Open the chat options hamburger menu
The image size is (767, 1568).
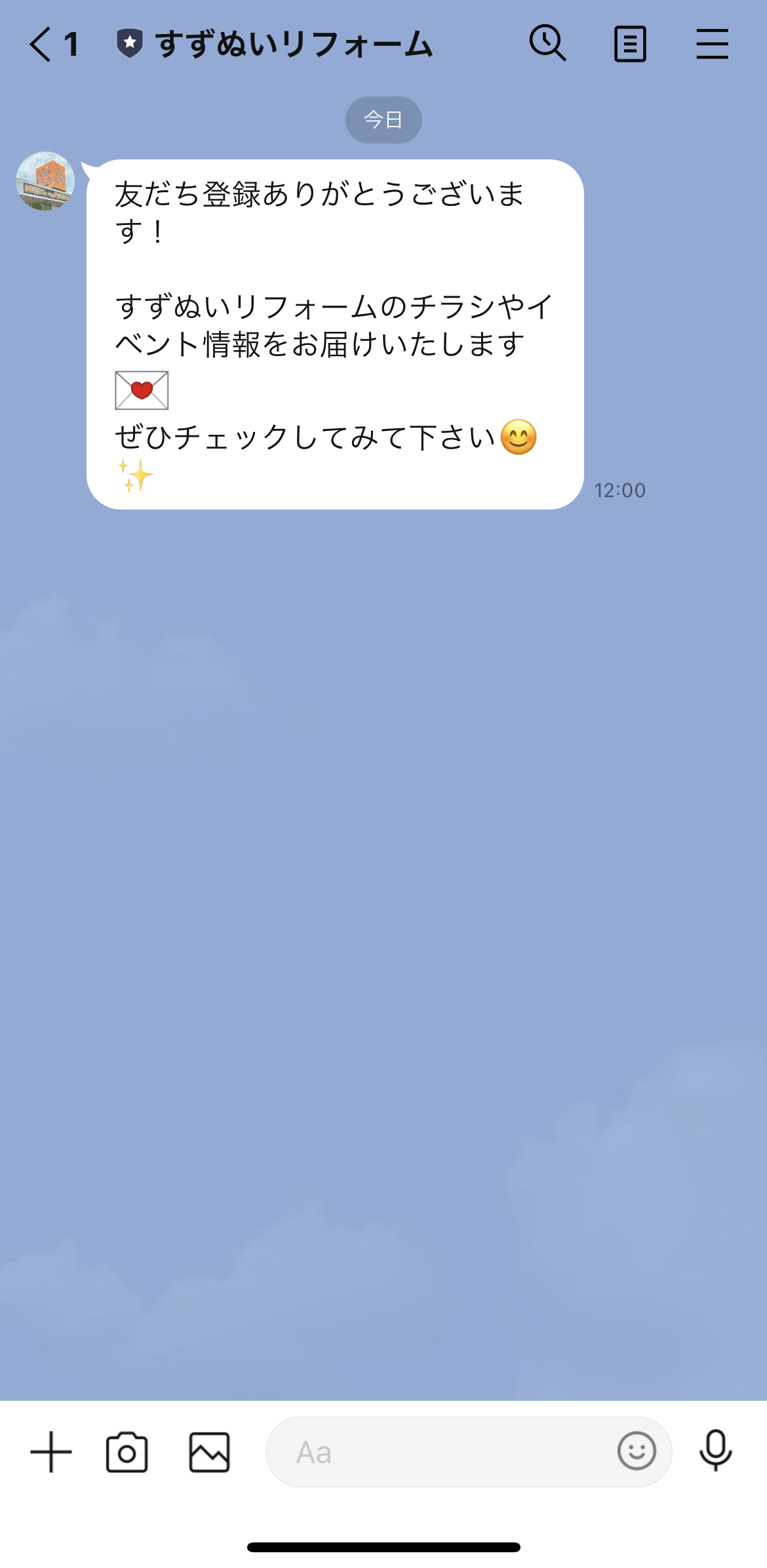pyautogui.click(x=713, y=43)
